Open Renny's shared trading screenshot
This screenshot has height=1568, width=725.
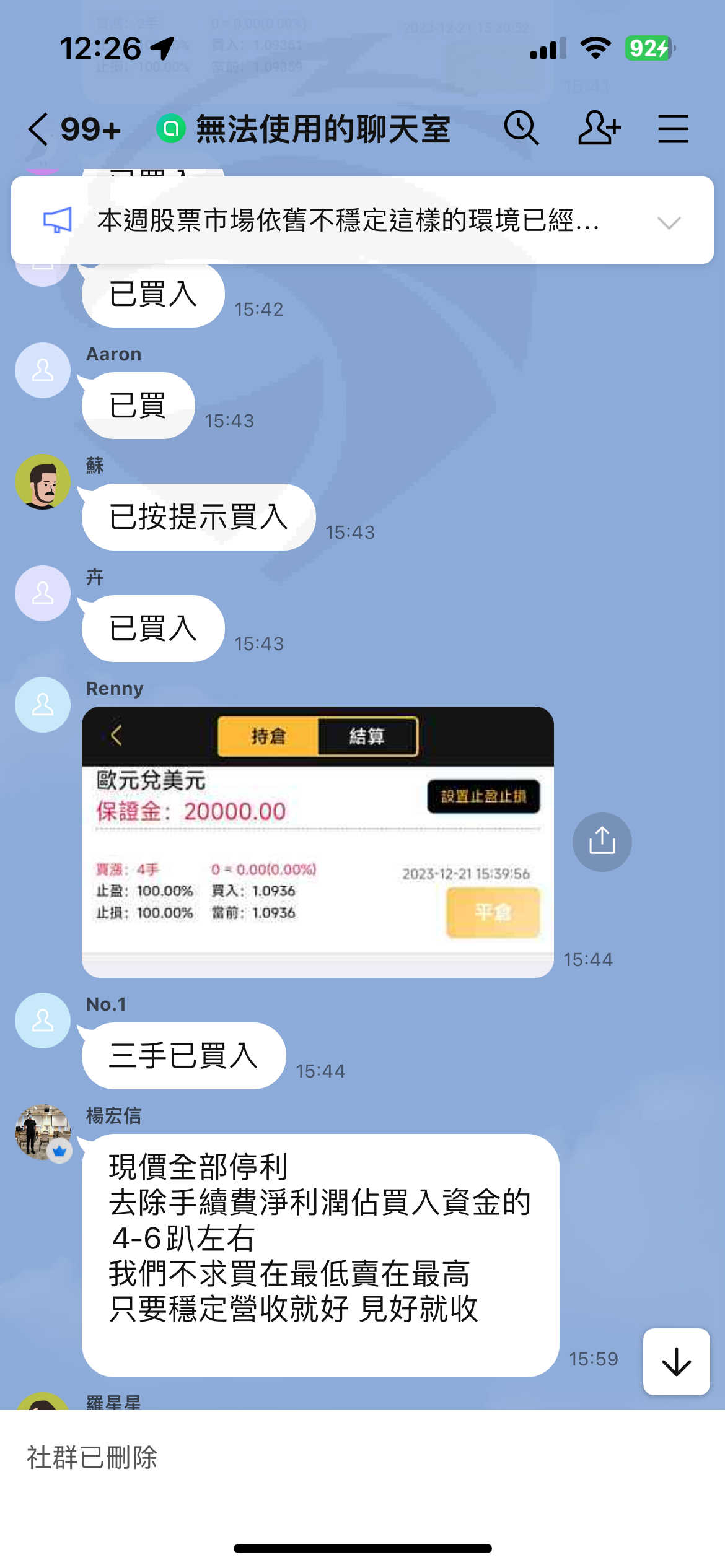click(317, 842)
